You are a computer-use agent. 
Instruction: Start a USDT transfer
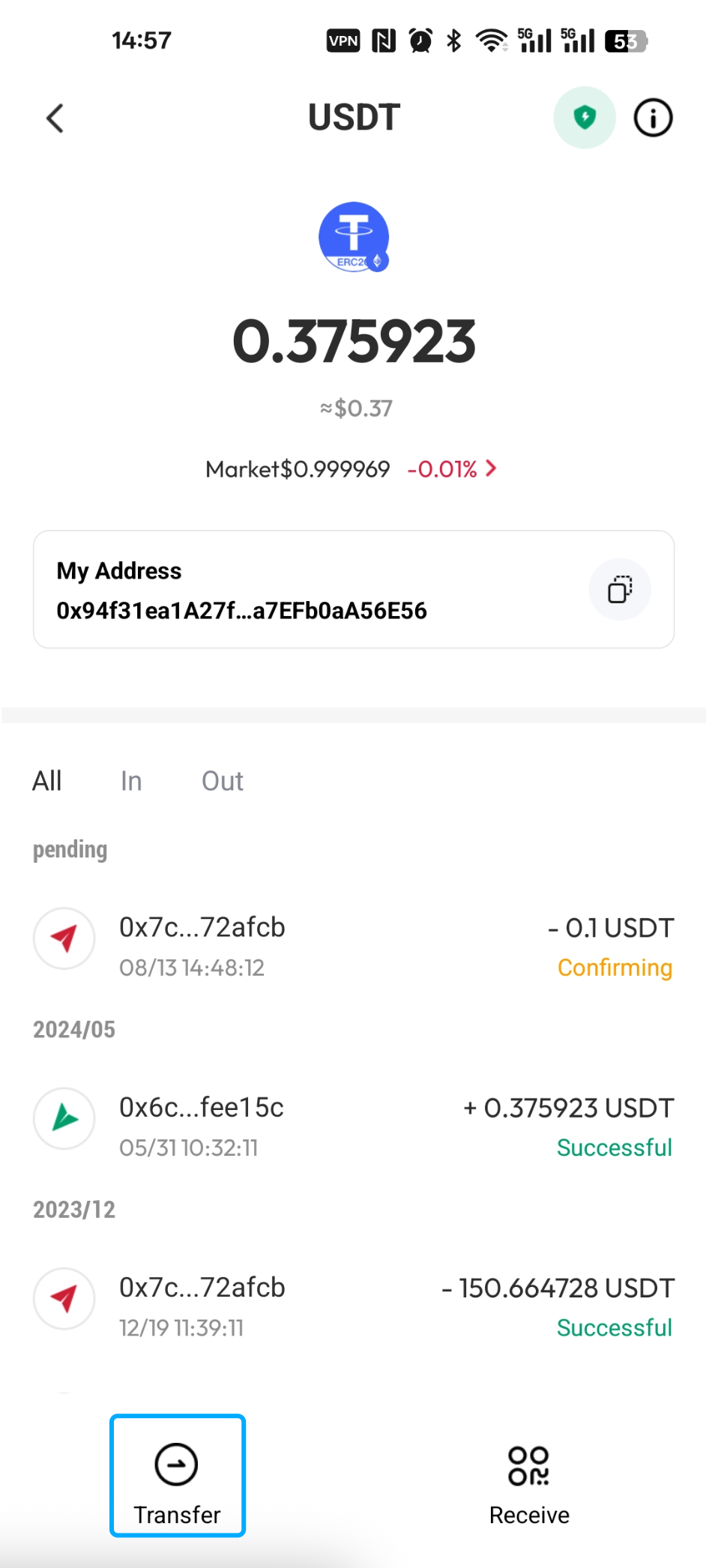point(177,1477)
